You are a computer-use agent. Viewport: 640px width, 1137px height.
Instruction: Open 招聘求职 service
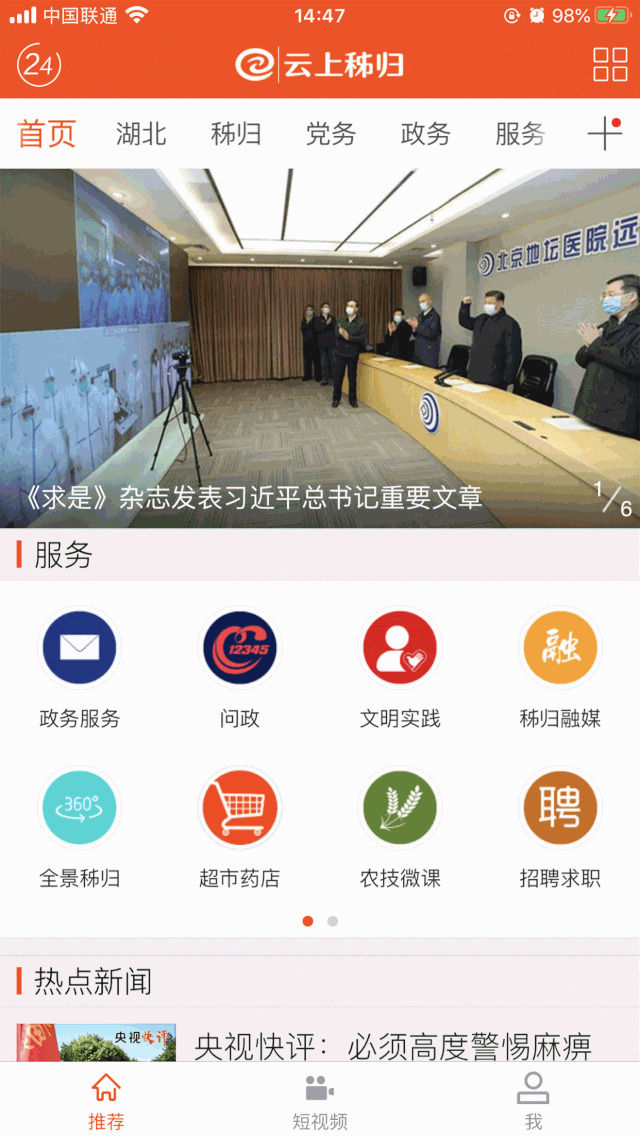tap(560, 827)
